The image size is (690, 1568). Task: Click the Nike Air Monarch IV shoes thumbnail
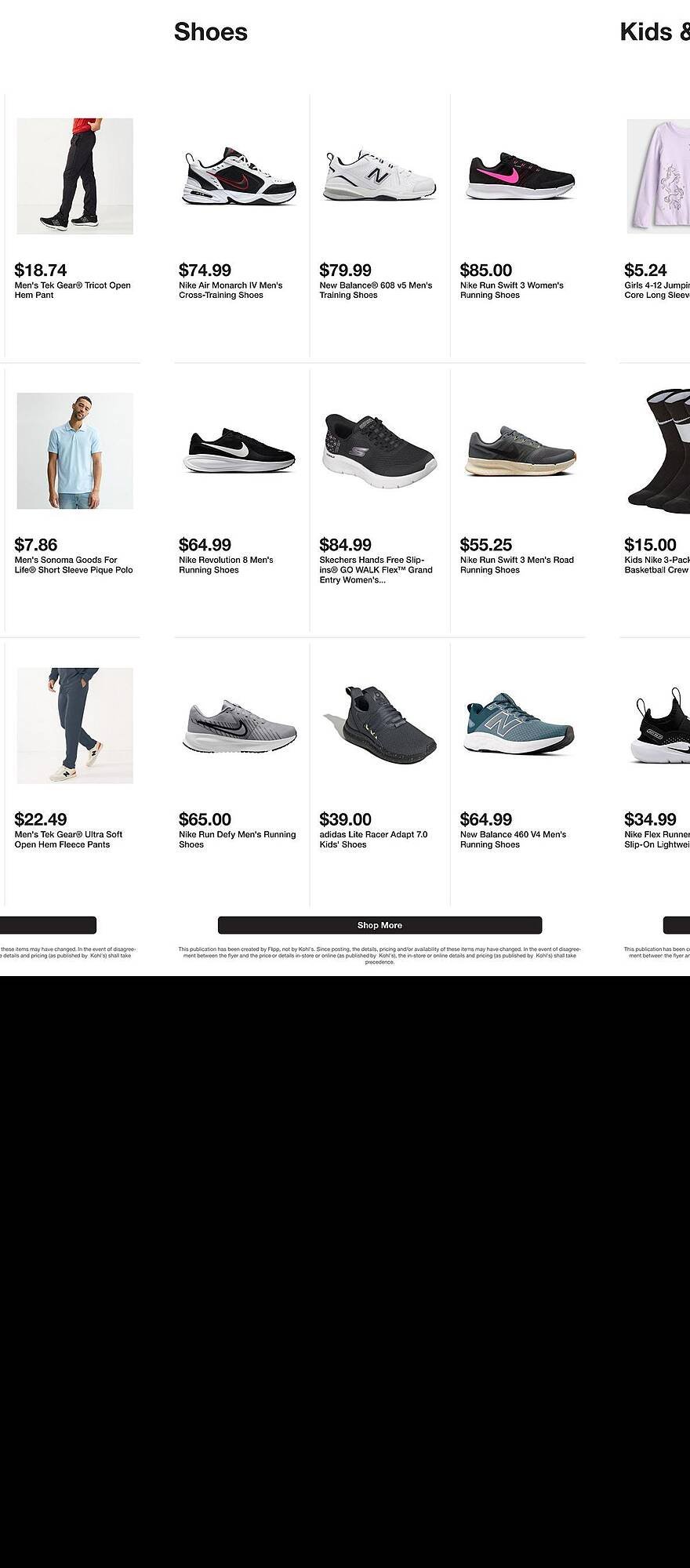(238, 176)
